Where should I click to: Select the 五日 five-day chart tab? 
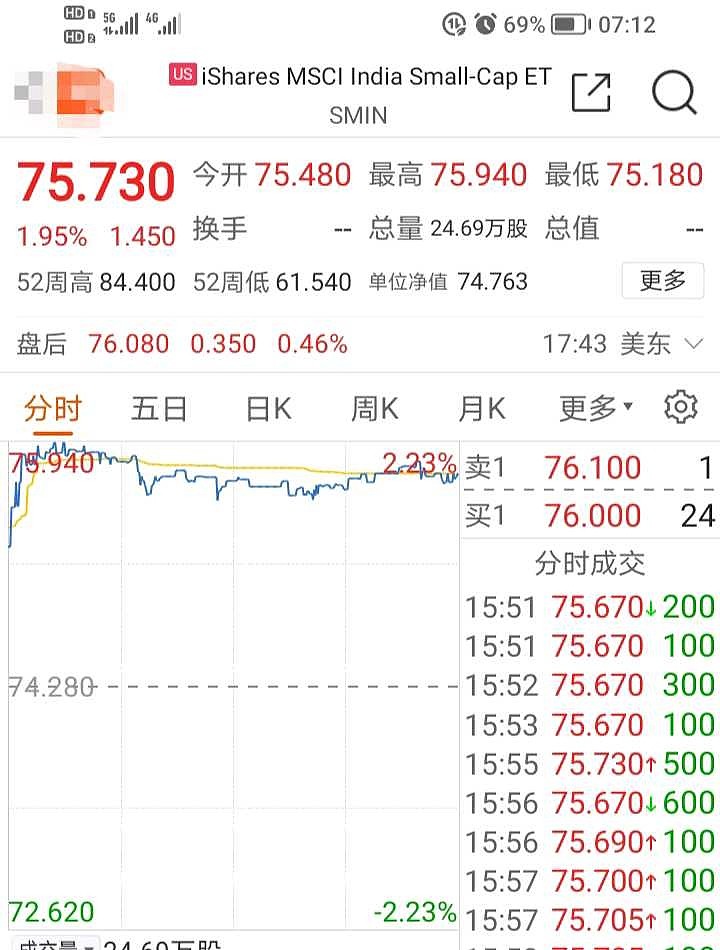159,408
